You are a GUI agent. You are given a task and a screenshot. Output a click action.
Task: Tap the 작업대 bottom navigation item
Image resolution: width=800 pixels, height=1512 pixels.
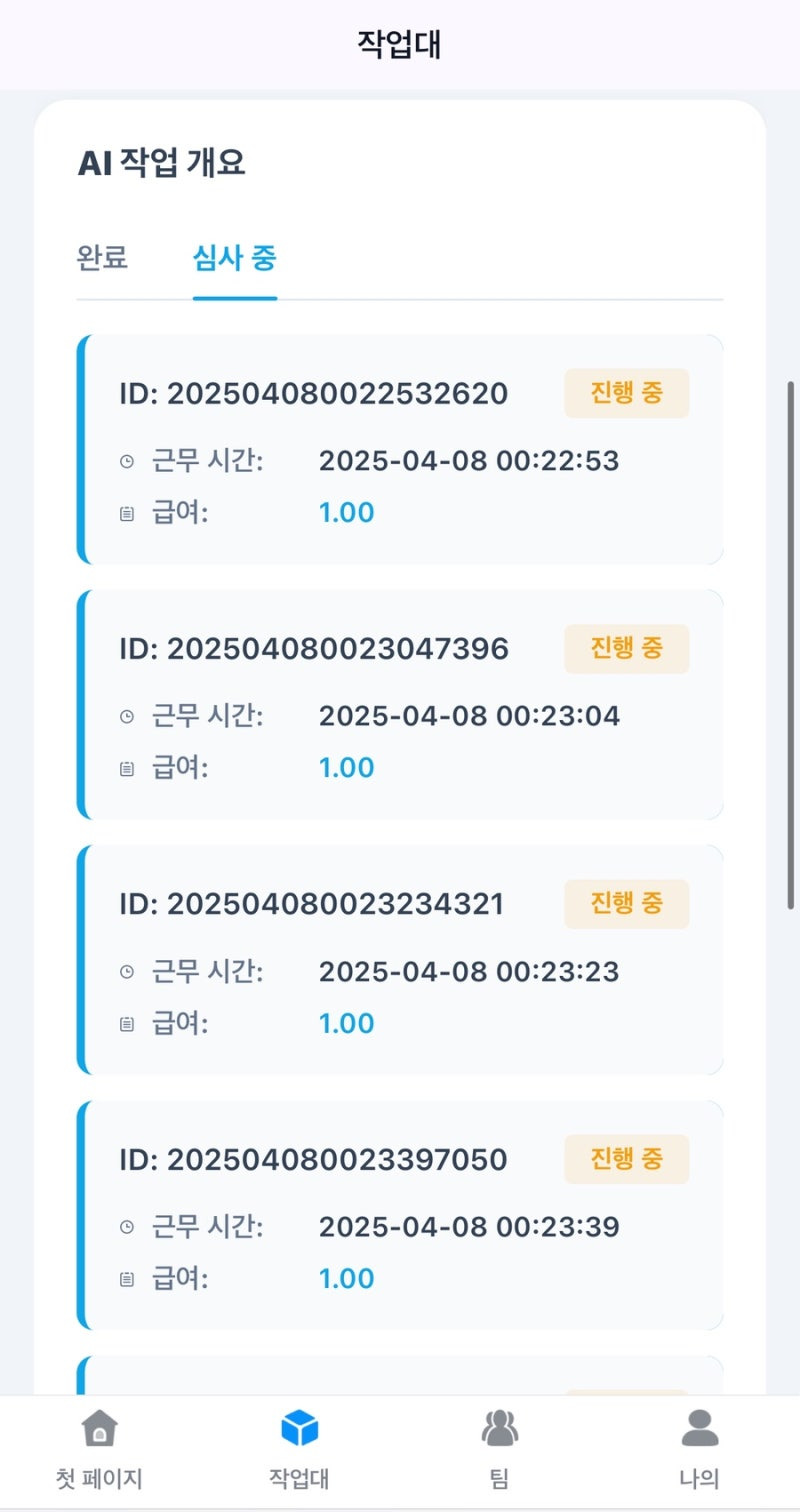coord(299,1450)
